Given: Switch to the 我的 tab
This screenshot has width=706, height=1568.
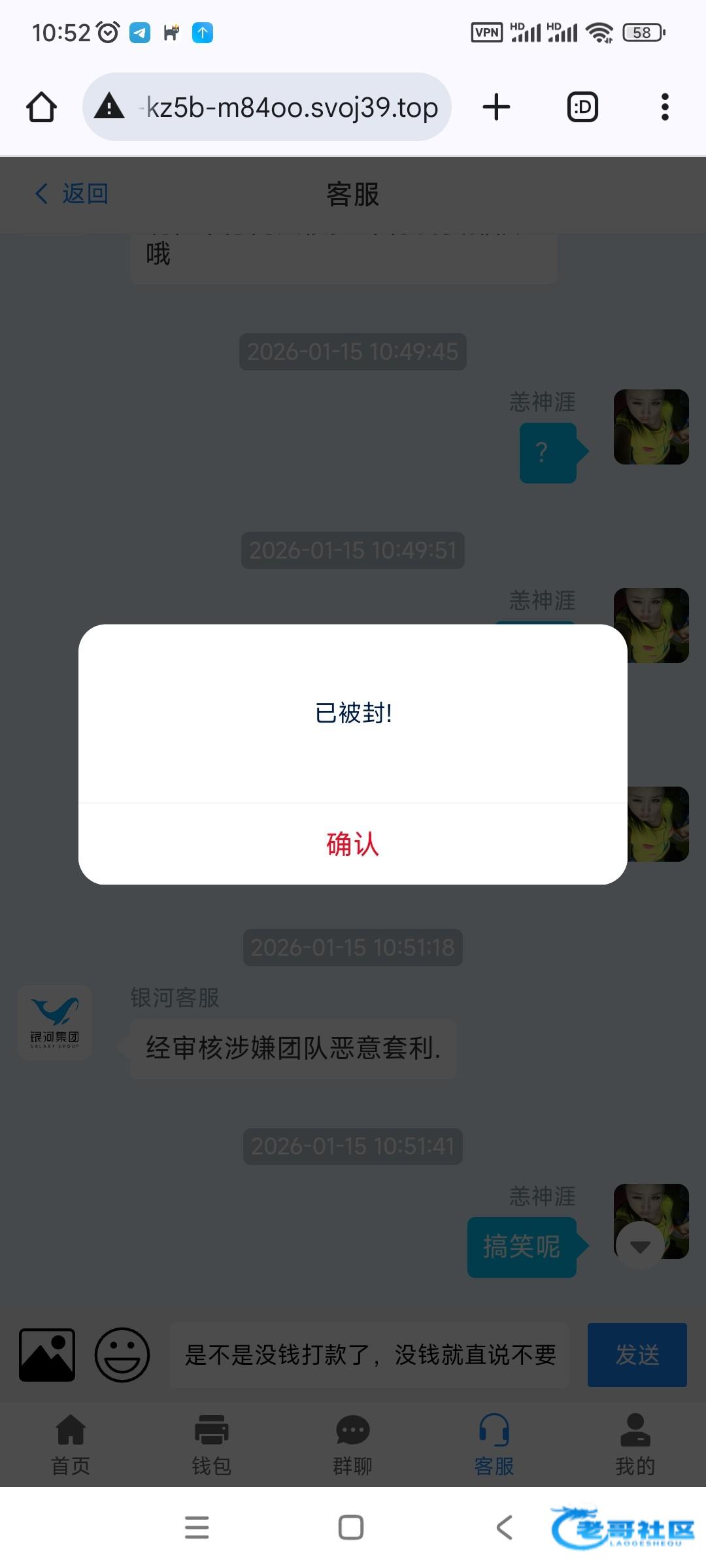Looking at the screenshot, I should (635, 1445).
